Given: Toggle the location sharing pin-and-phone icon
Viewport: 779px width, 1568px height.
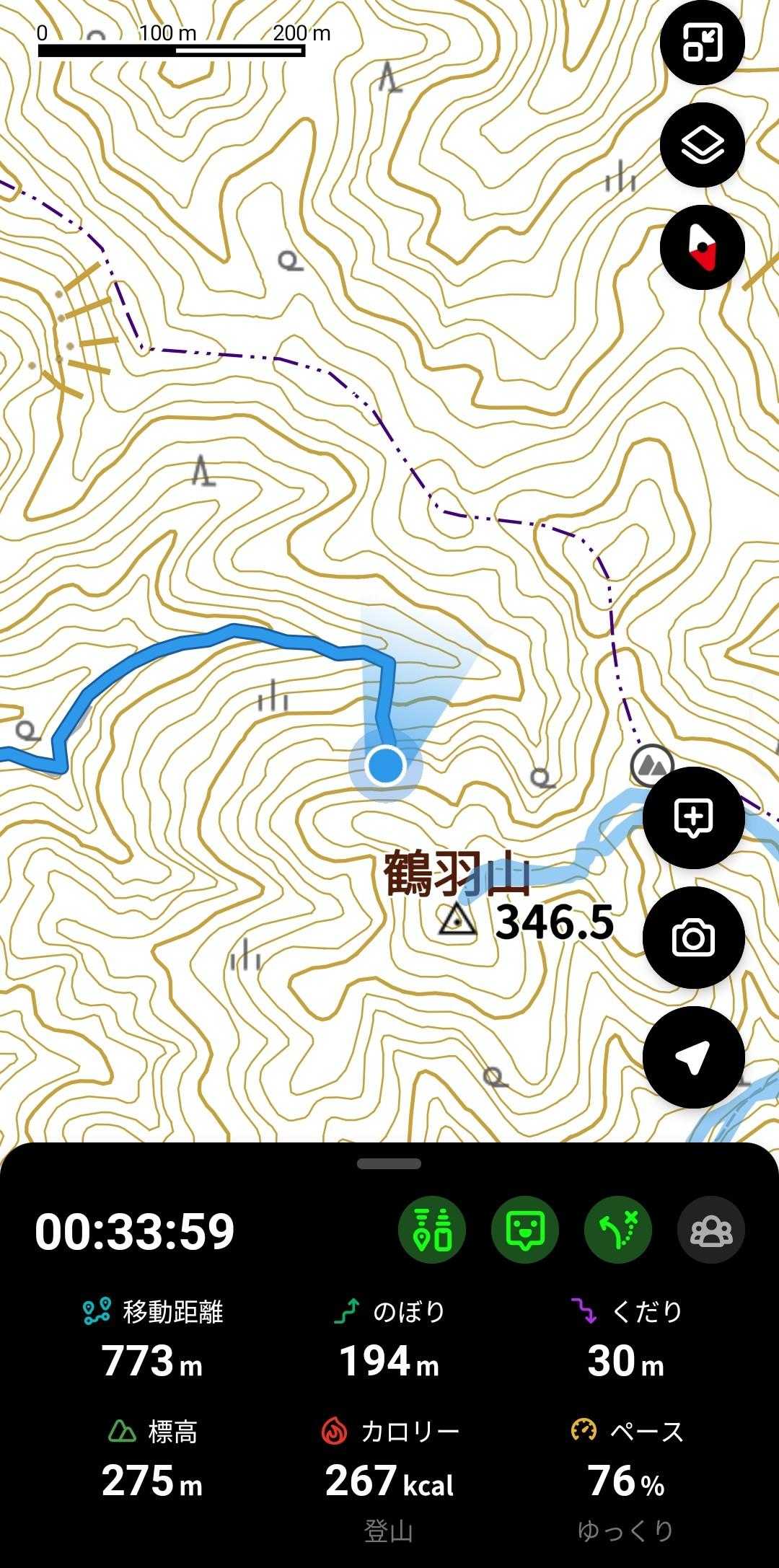Looking at the screenshot, I should (x=432, y=1230).
